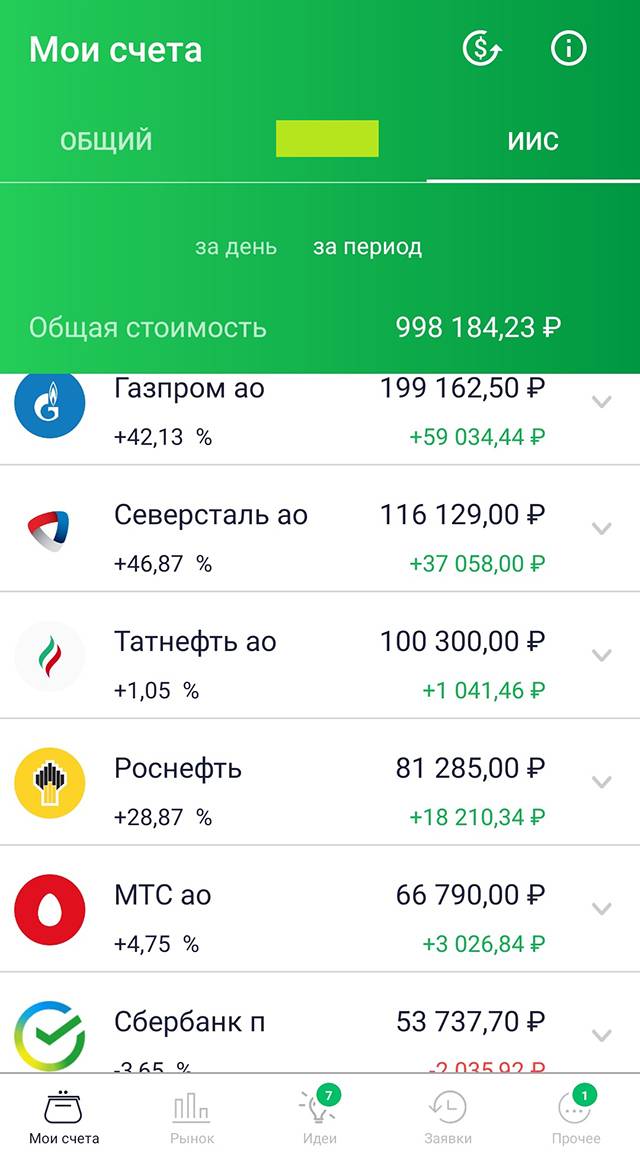Switch to the ОБЩИЙ tab
640x1158 pixels.
(x=106, y=140)
